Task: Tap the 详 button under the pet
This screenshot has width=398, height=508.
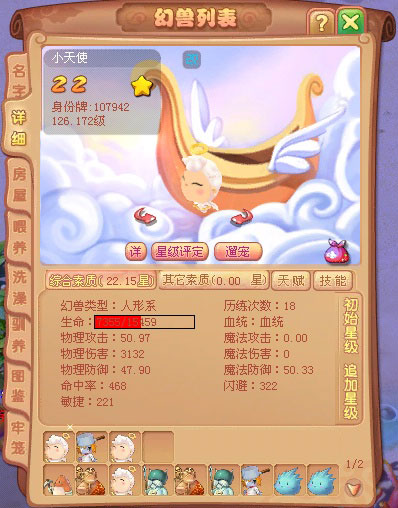Action: tap(136, 251)
